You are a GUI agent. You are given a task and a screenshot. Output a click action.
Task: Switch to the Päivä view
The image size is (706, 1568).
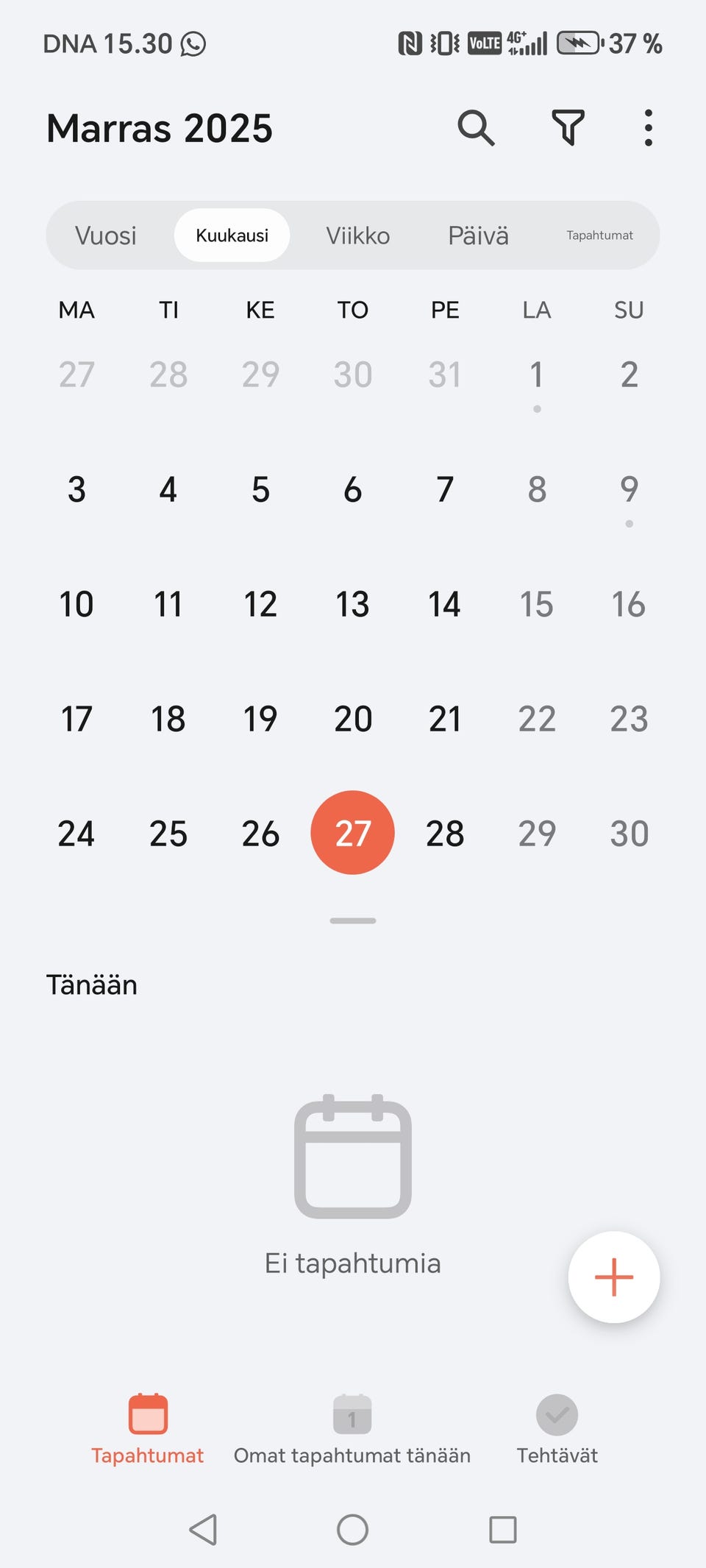478,235
